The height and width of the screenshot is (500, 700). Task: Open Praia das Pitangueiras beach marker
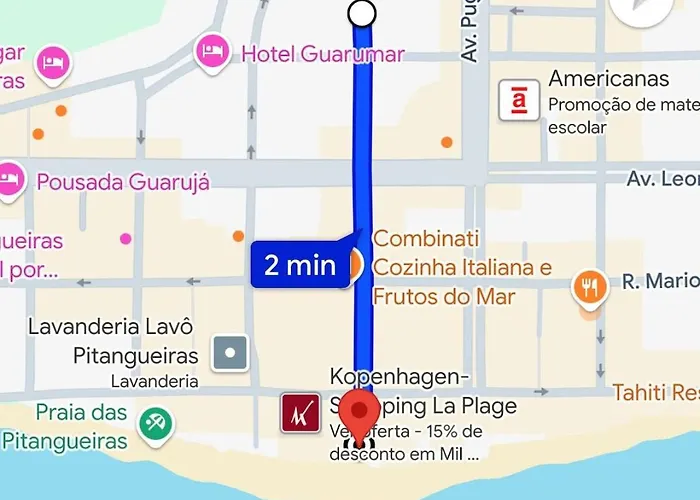pyautogui.click(x=156, y=423)
